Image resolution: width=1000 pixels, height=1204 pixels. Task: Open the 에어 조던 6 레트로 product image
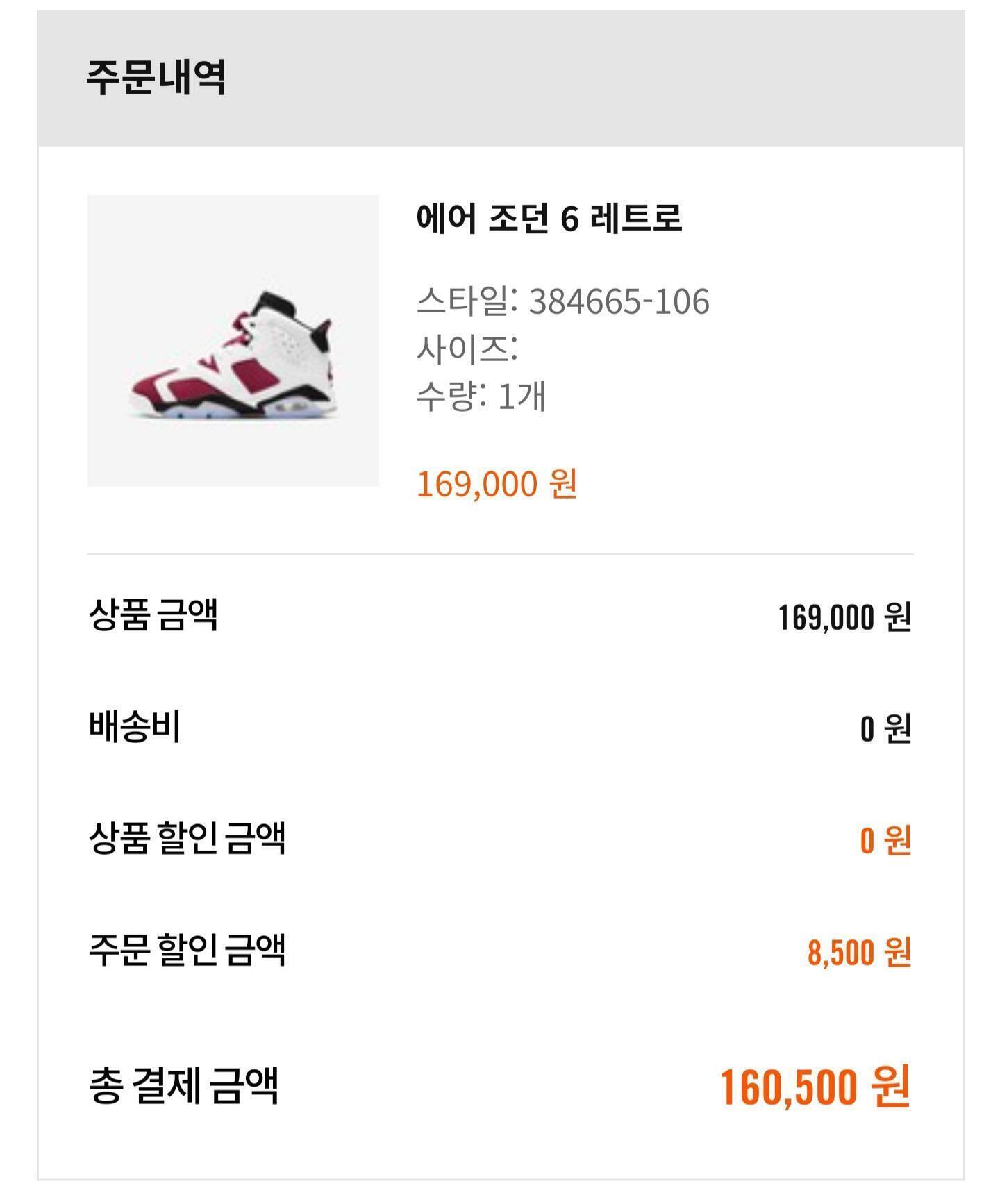coord(233,341)
